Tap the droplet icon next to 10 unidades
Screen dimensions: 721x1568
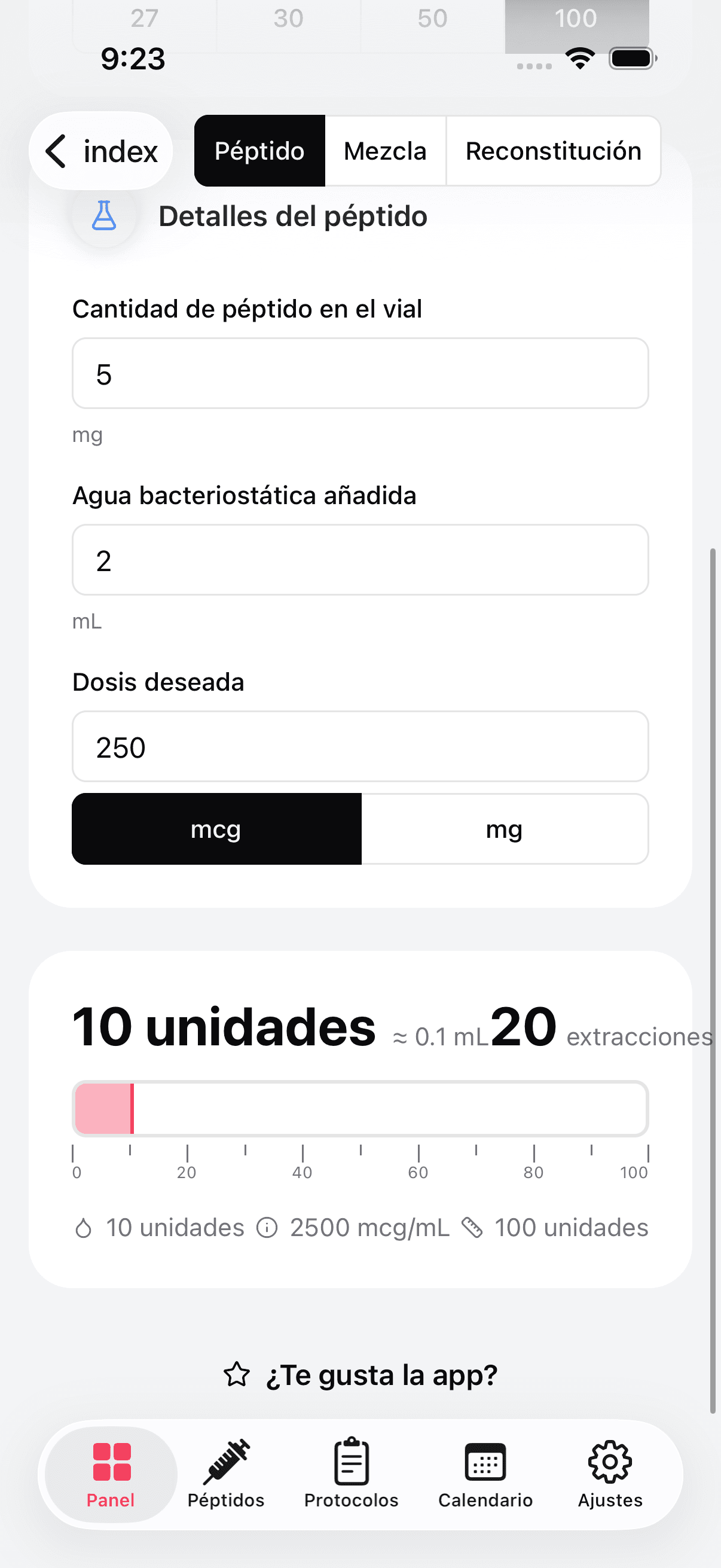(x=85, y=1228)
